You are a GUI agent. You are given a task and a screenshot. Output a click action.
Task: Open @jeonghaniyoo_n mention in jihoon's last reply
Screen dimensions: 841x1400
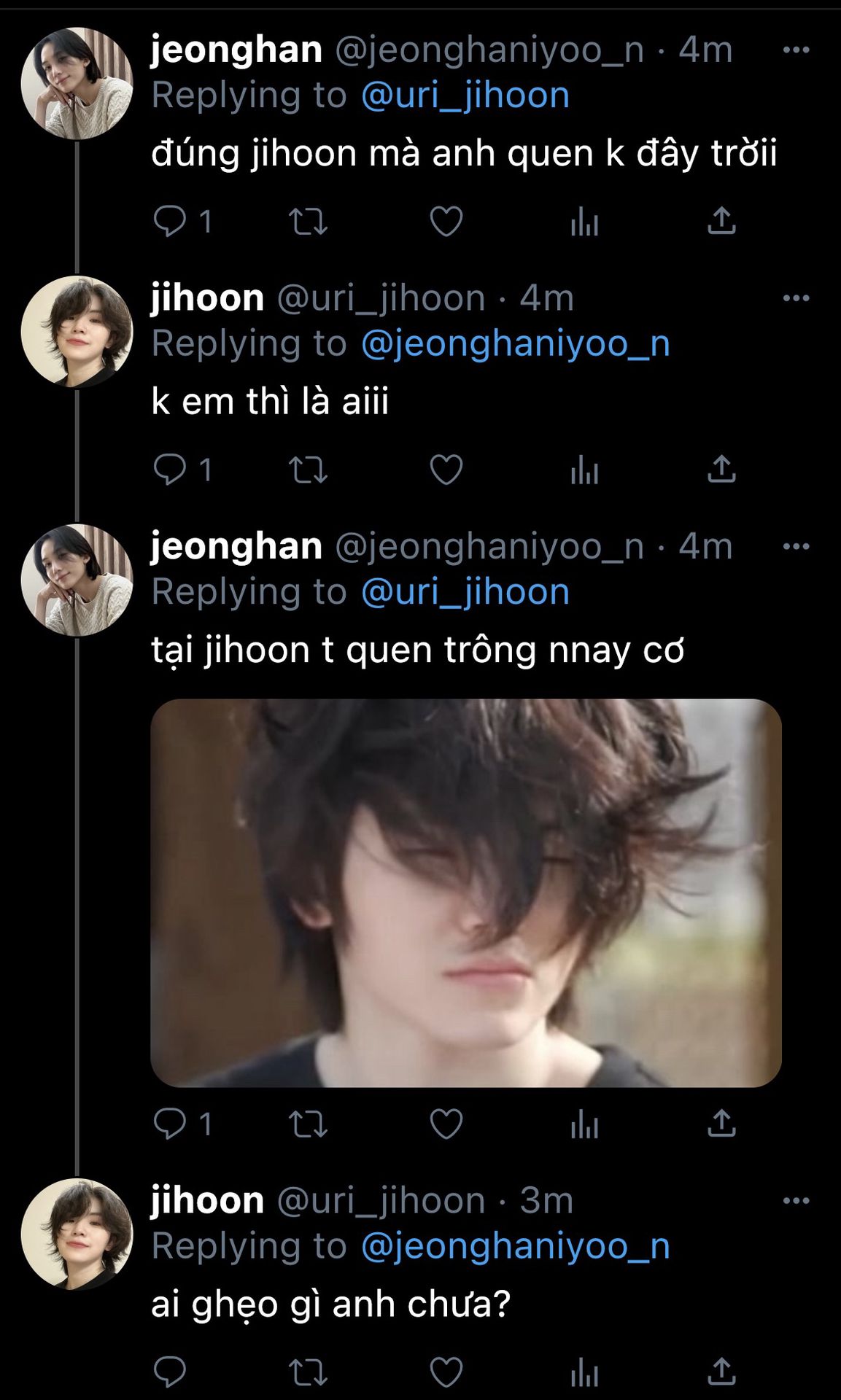[515, 1246]
